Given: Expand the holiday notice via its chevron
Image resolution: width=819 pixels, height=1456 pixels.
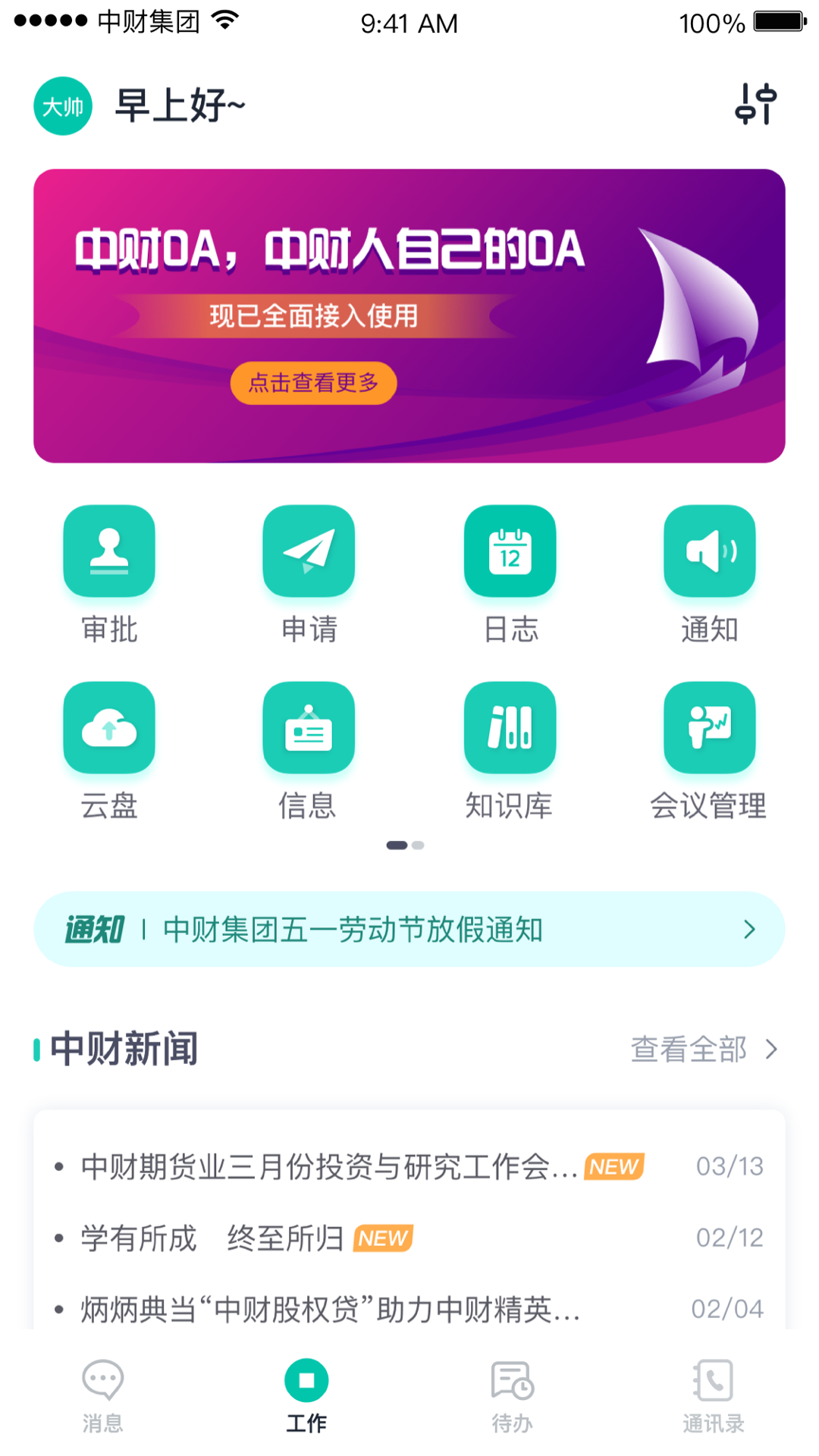Looking at the screenshot, I should 749,928.
